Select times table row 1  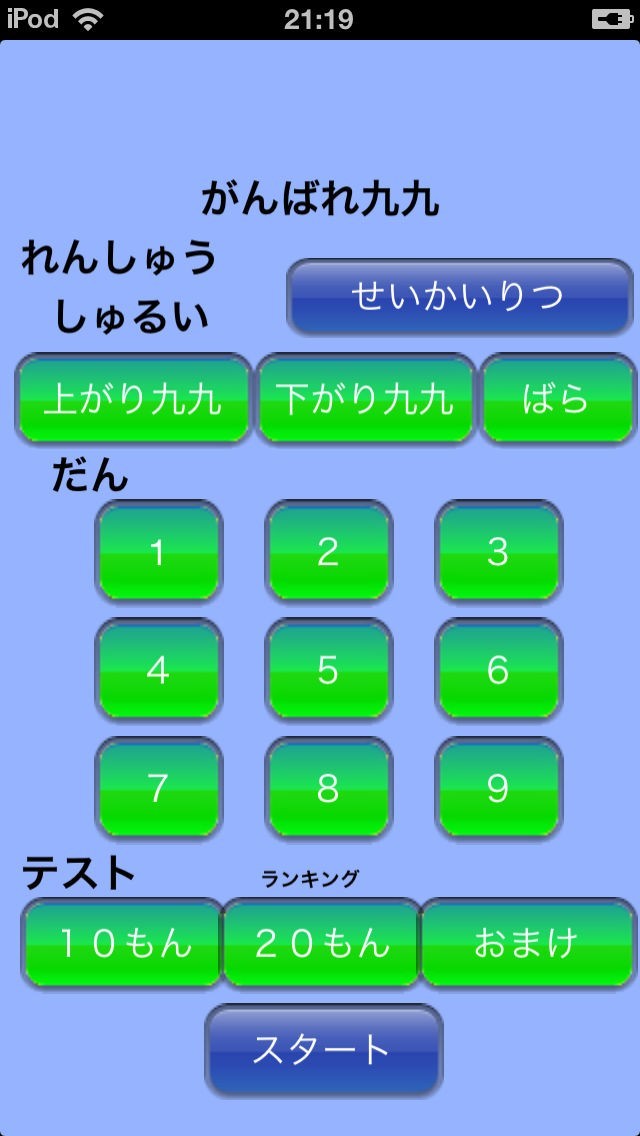pyautogui.click(x=158, y=551)
